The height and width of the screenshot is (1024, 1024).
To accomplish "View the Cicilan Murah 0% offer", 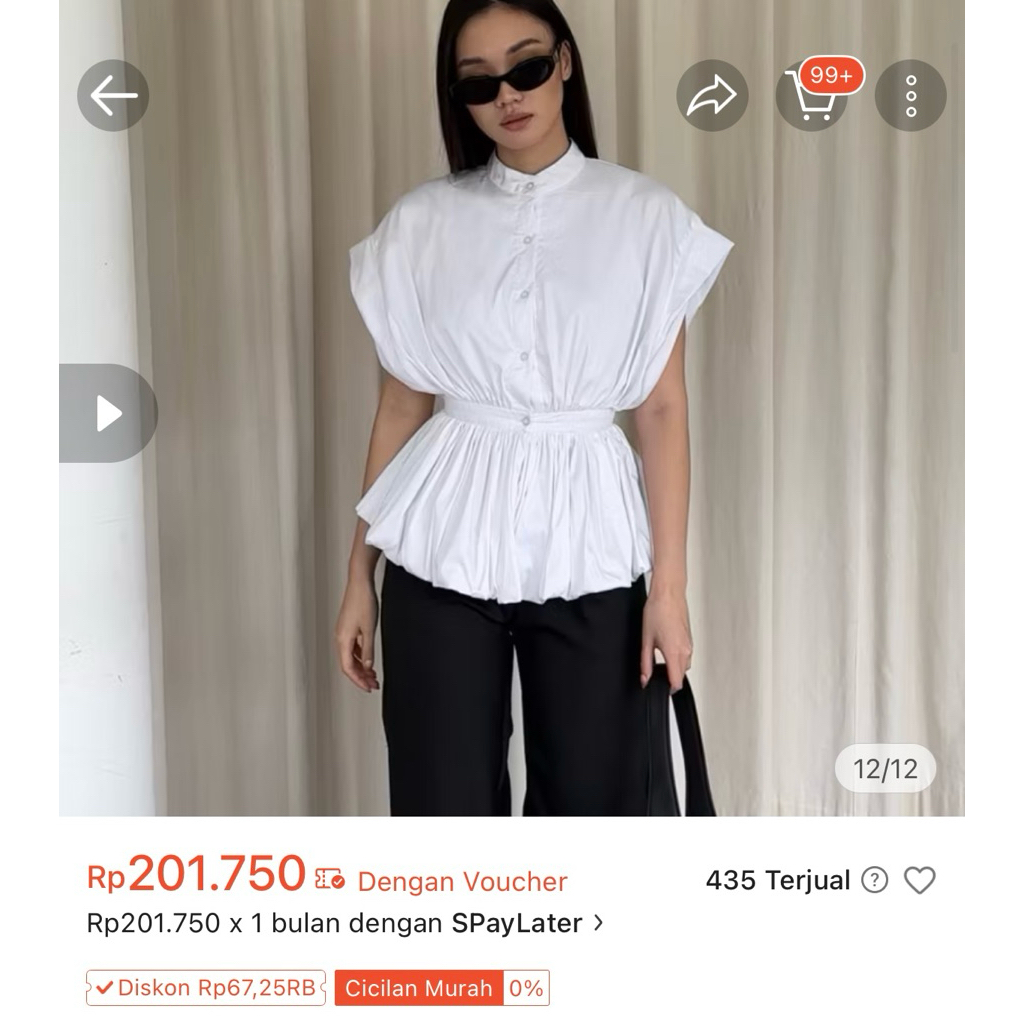I will 442,988.
